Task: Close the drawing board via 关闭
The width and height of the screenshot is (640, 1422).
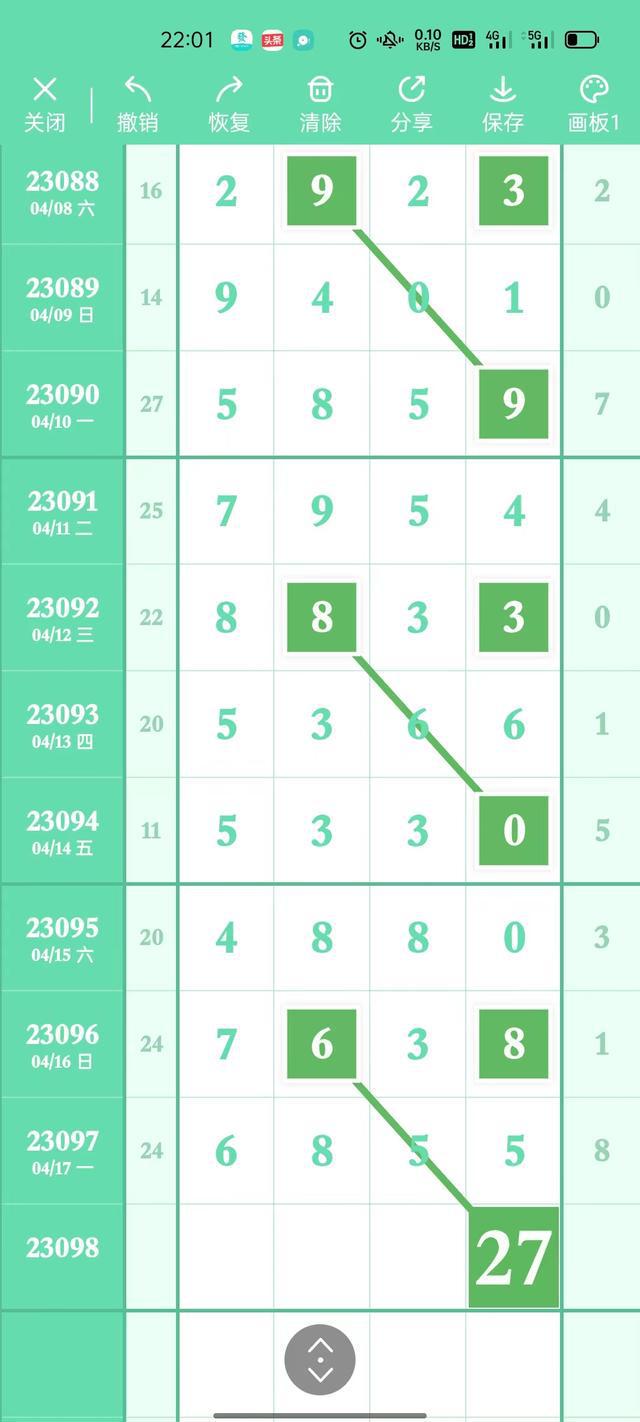Action: tap(45, 104)
